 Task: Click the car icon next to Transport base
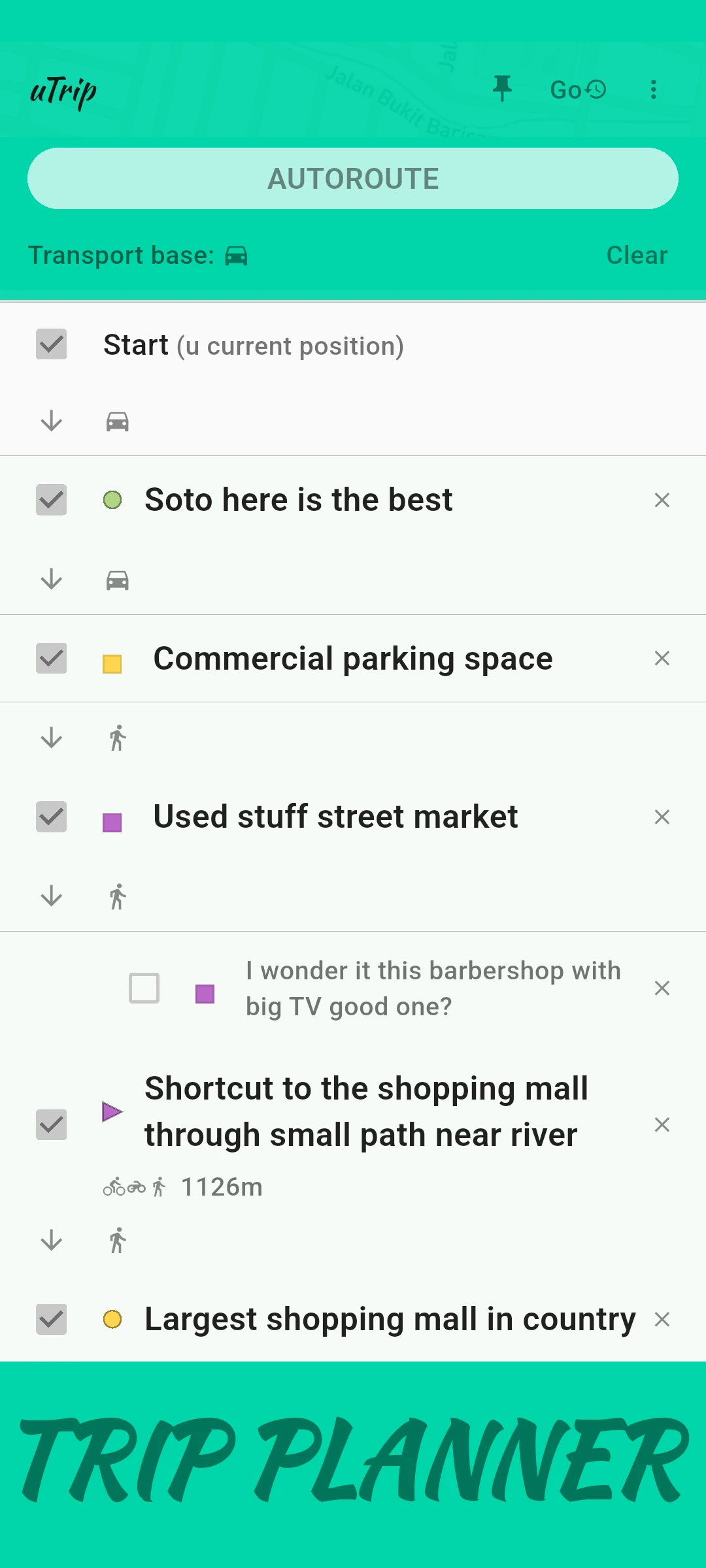point(235,255)
